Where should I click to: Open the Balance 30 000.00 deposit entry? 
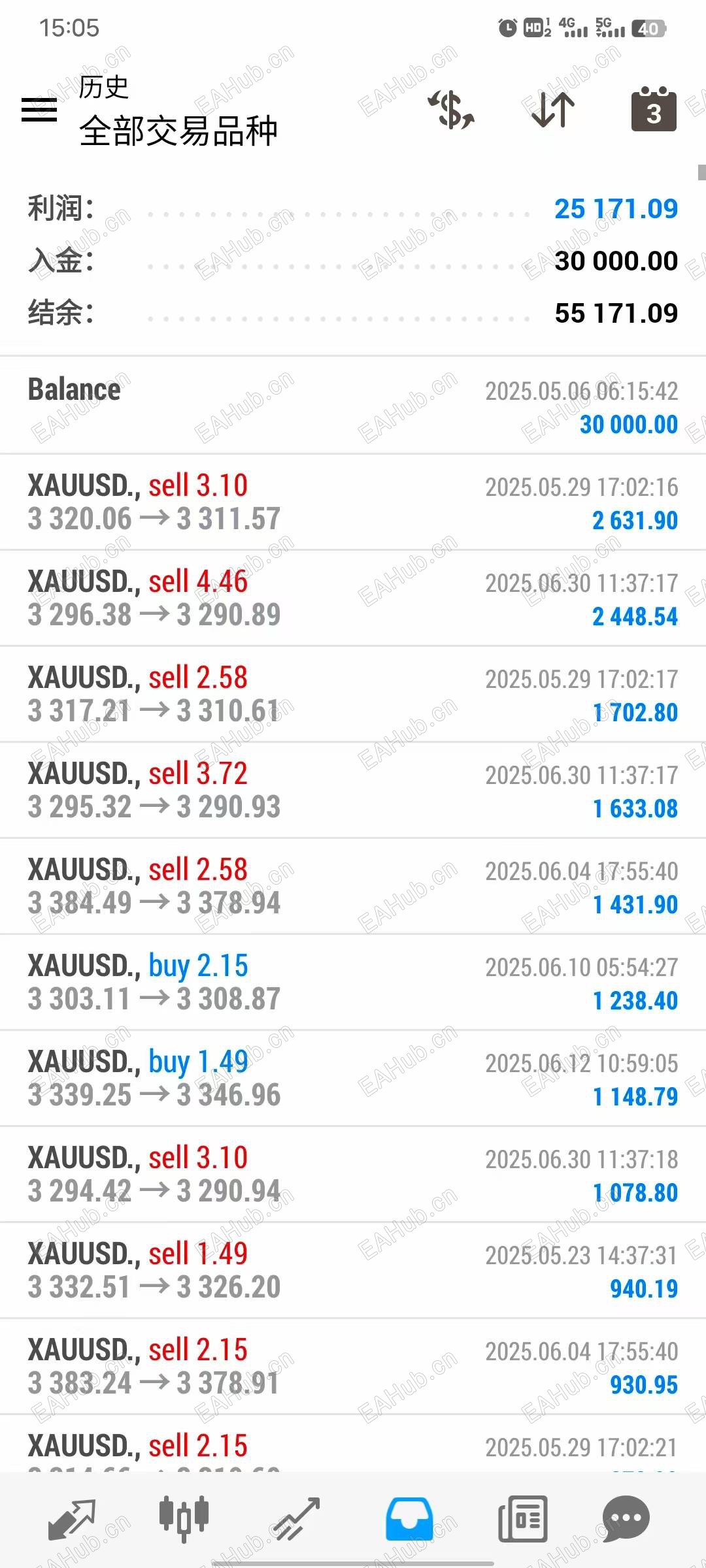[353, 406]
